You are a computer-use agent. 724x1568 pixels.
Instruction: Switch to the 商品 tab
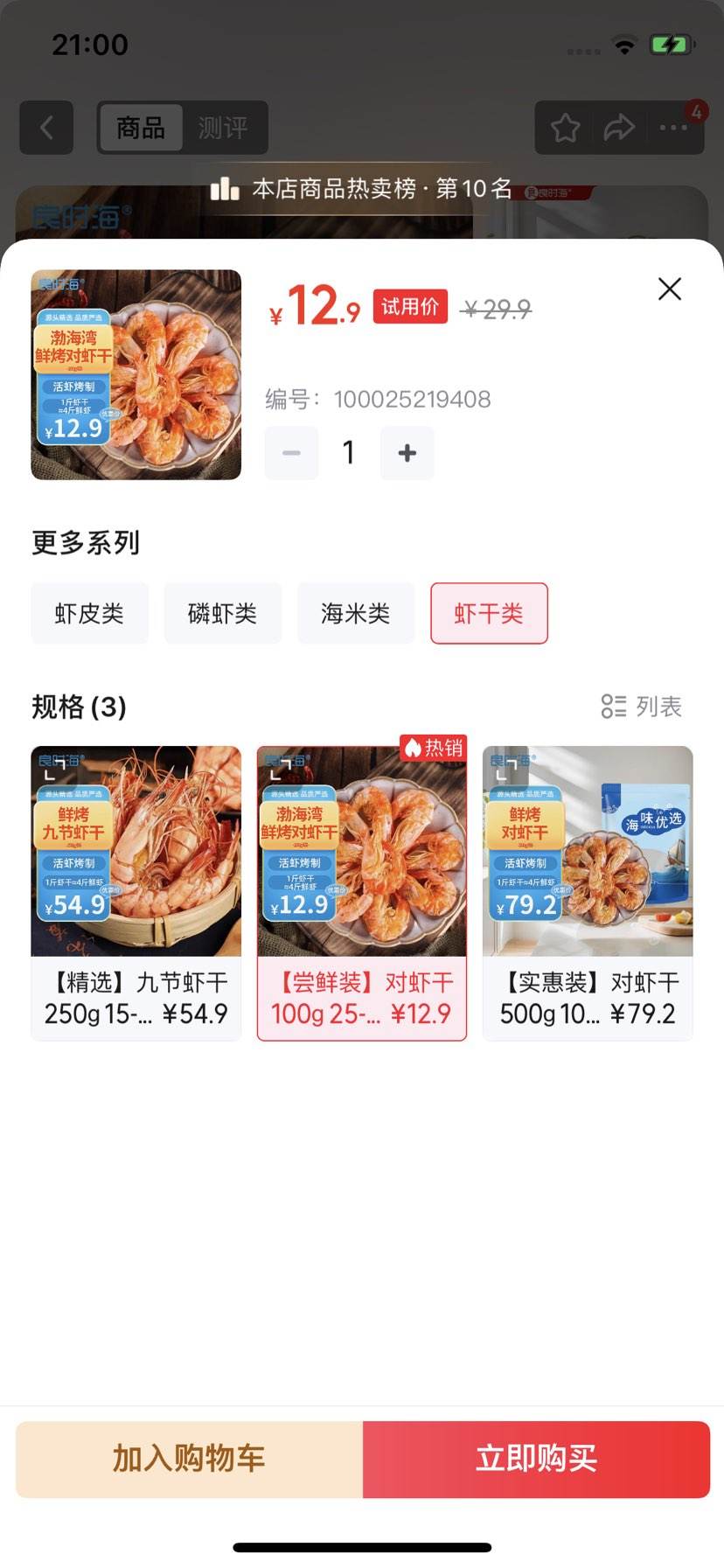tap(140, 128)
